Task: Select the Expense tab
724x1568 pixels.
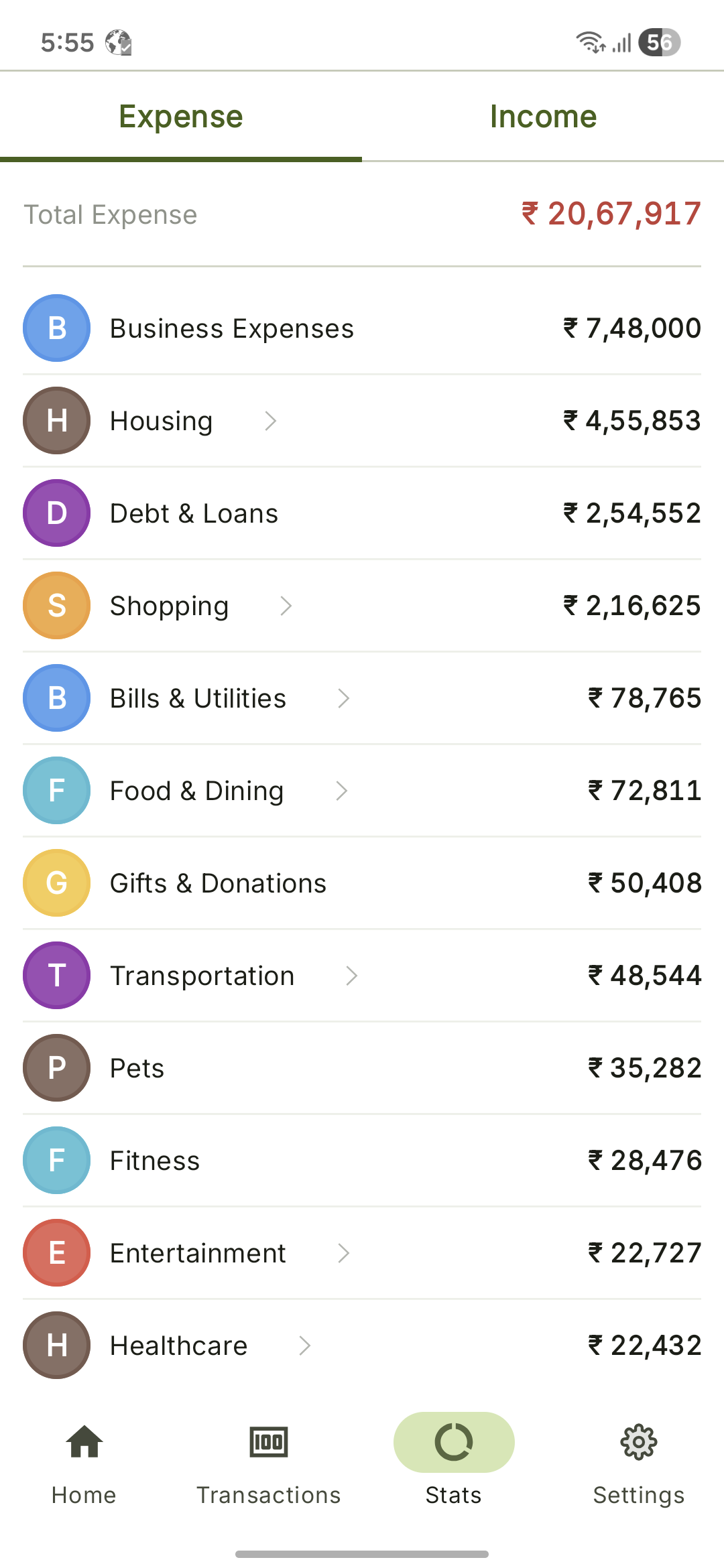Action: coord(181,117)
